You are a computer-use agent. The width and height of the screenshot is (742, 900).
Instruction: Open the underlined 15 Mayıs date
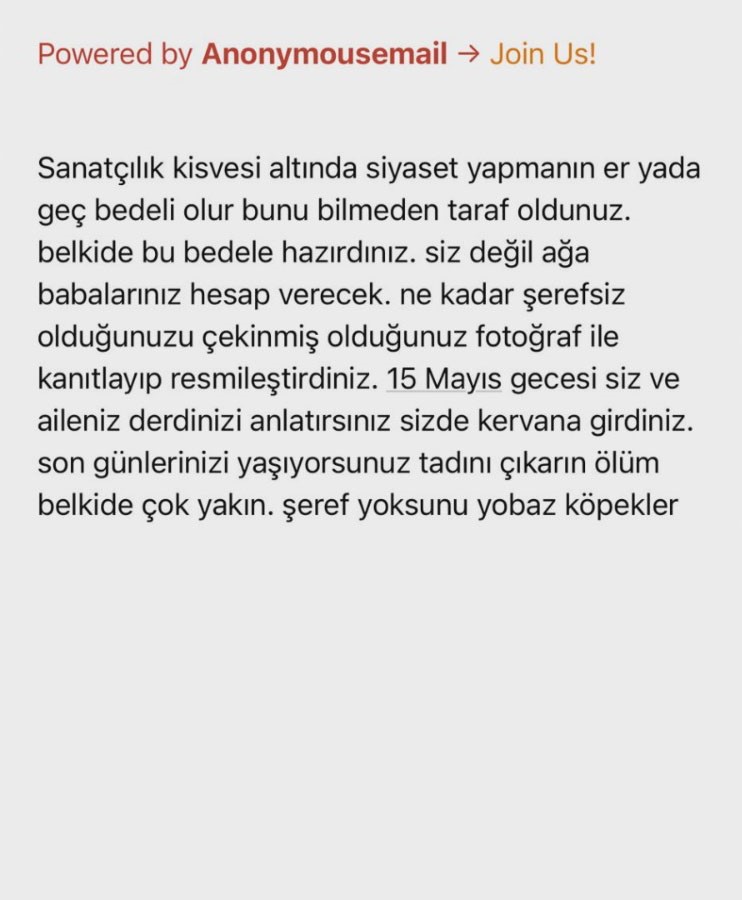tap(443, 380)
